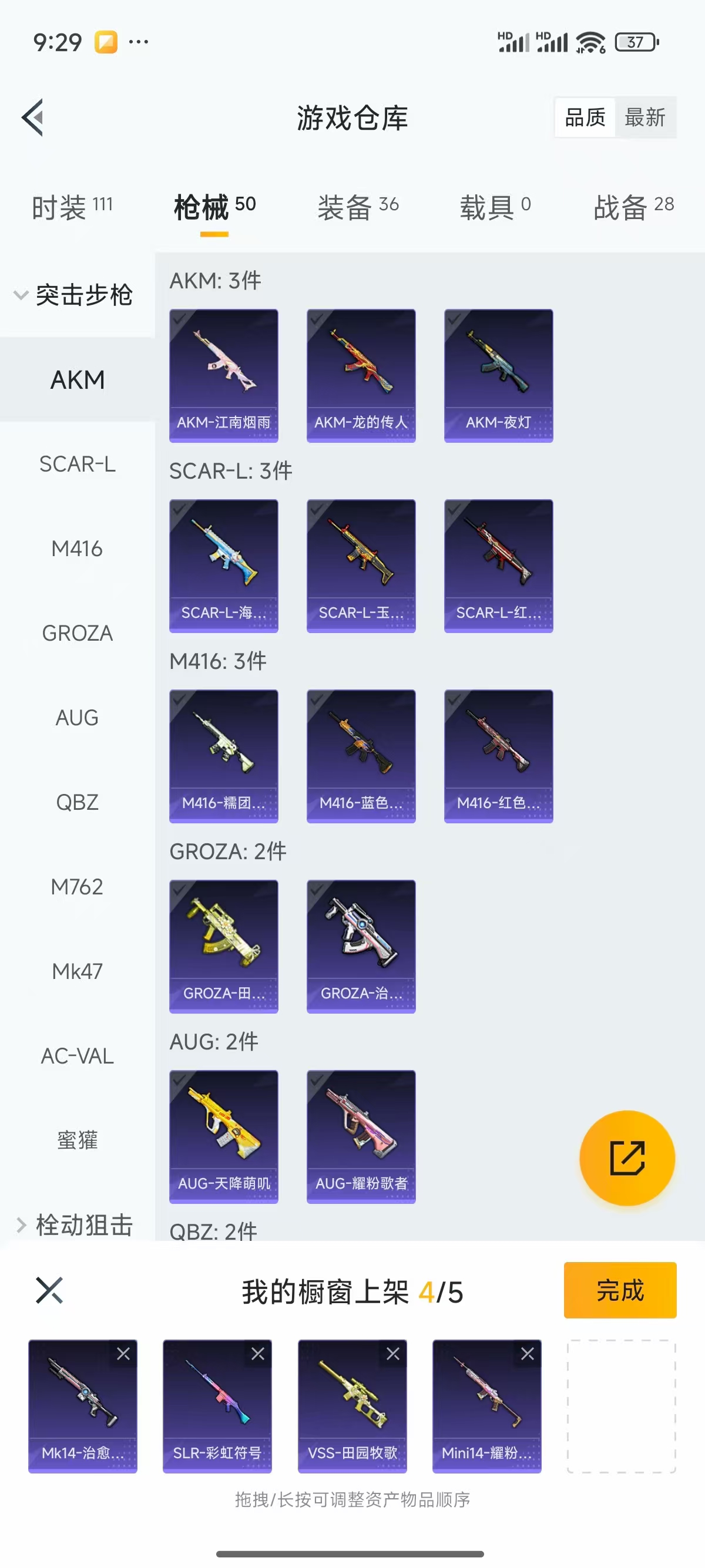Close the showcase panel with X

49,1290
